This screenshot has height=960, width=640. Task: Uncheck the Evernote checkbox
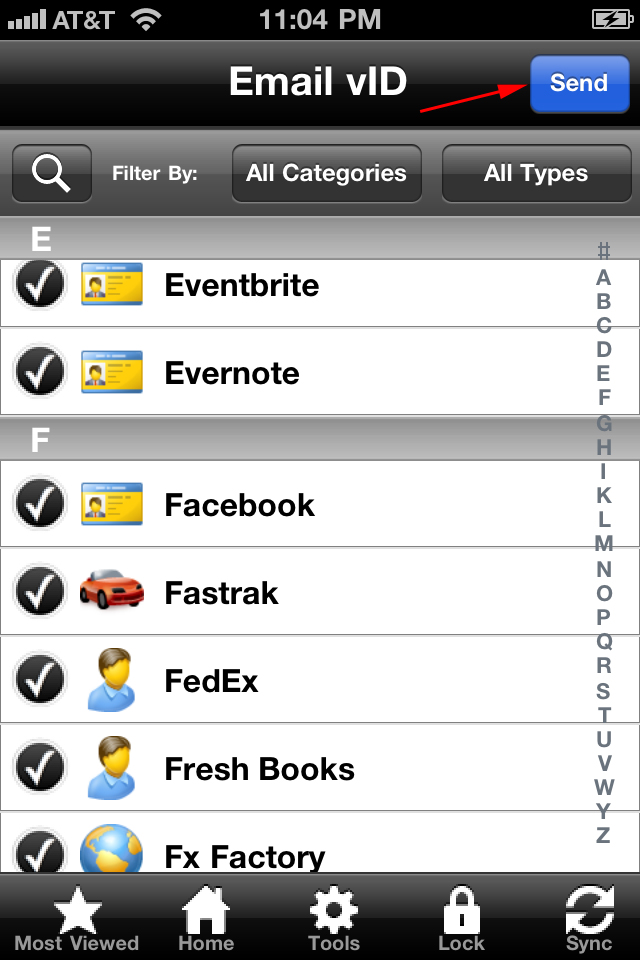pyautogui.click(x=41, y=372)
